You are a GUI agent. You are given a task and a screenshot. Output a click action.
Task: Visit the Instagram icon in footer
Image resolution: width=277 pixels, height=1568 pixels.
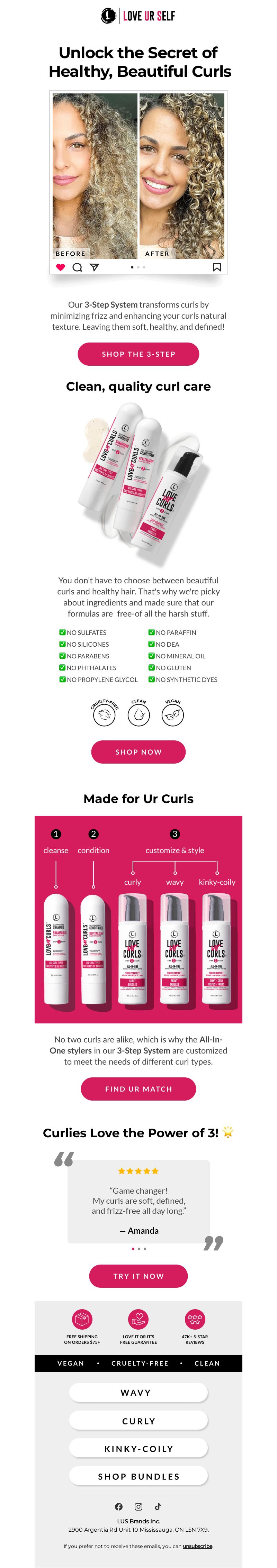click(138, 1506)
